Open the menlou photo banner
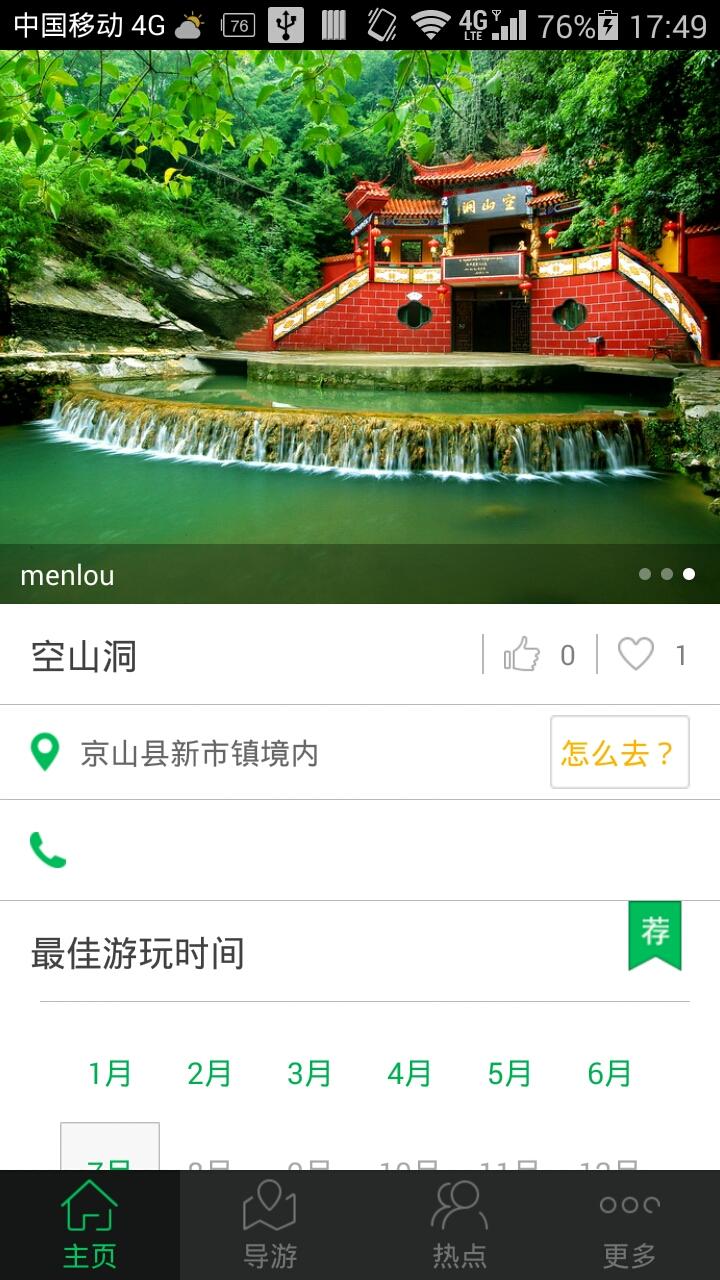The width and height of the screenshot is (720, 1280). [360, 300]
